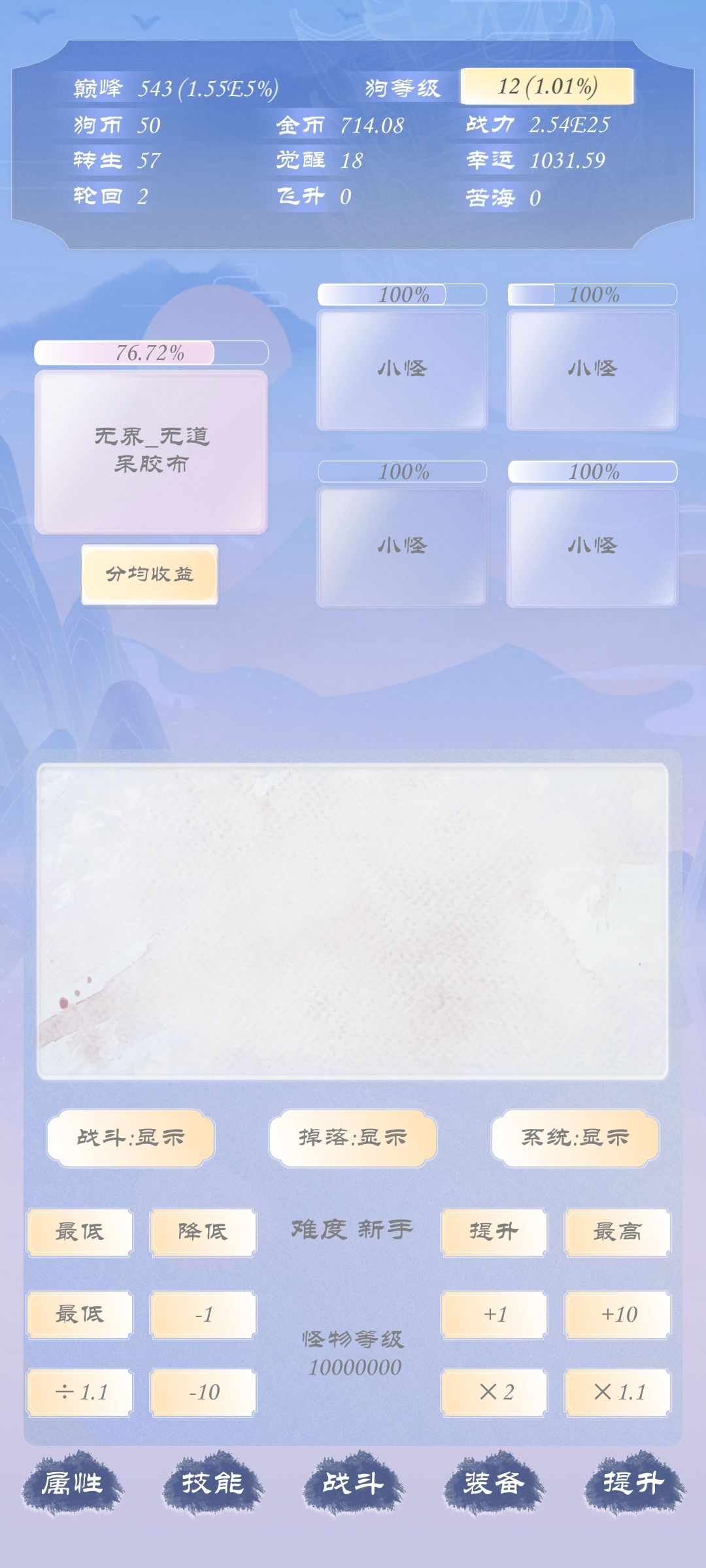Select the 战斗 tab
The width and height of the screenshot is (706, 1568).
[x=353, y=1482]
